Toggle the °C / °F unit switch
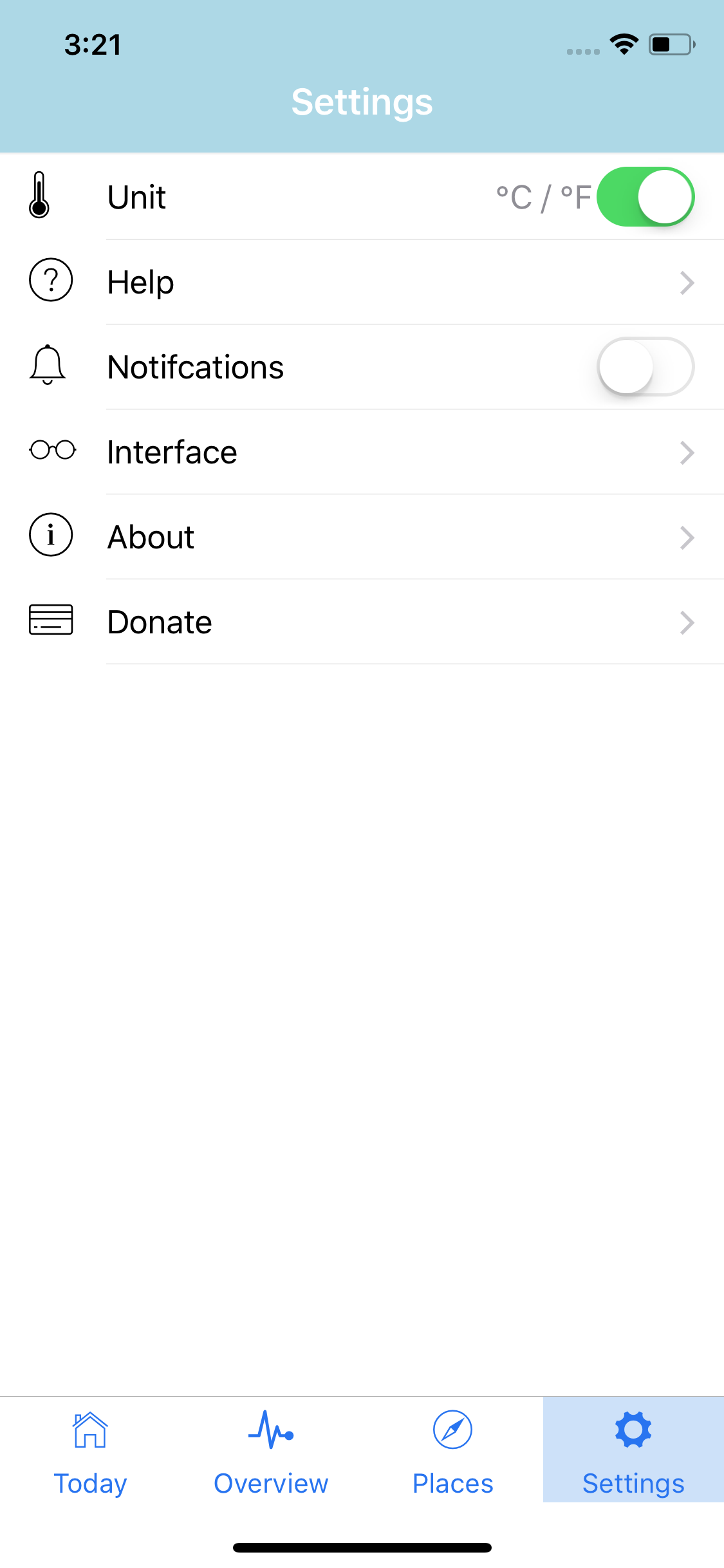The width and height of the screenshot is (724, 1568). 645,197
